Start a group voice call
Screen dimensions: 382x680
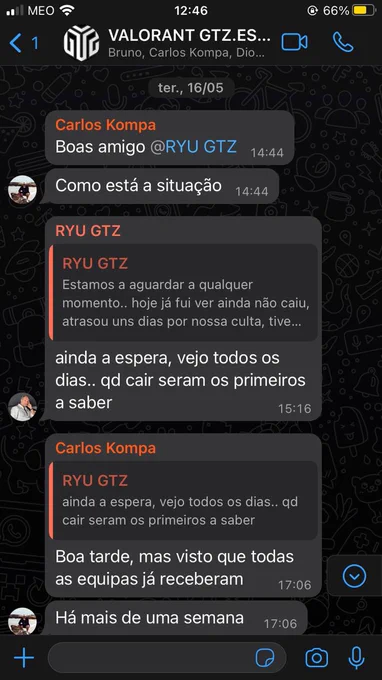pos(343,42)
